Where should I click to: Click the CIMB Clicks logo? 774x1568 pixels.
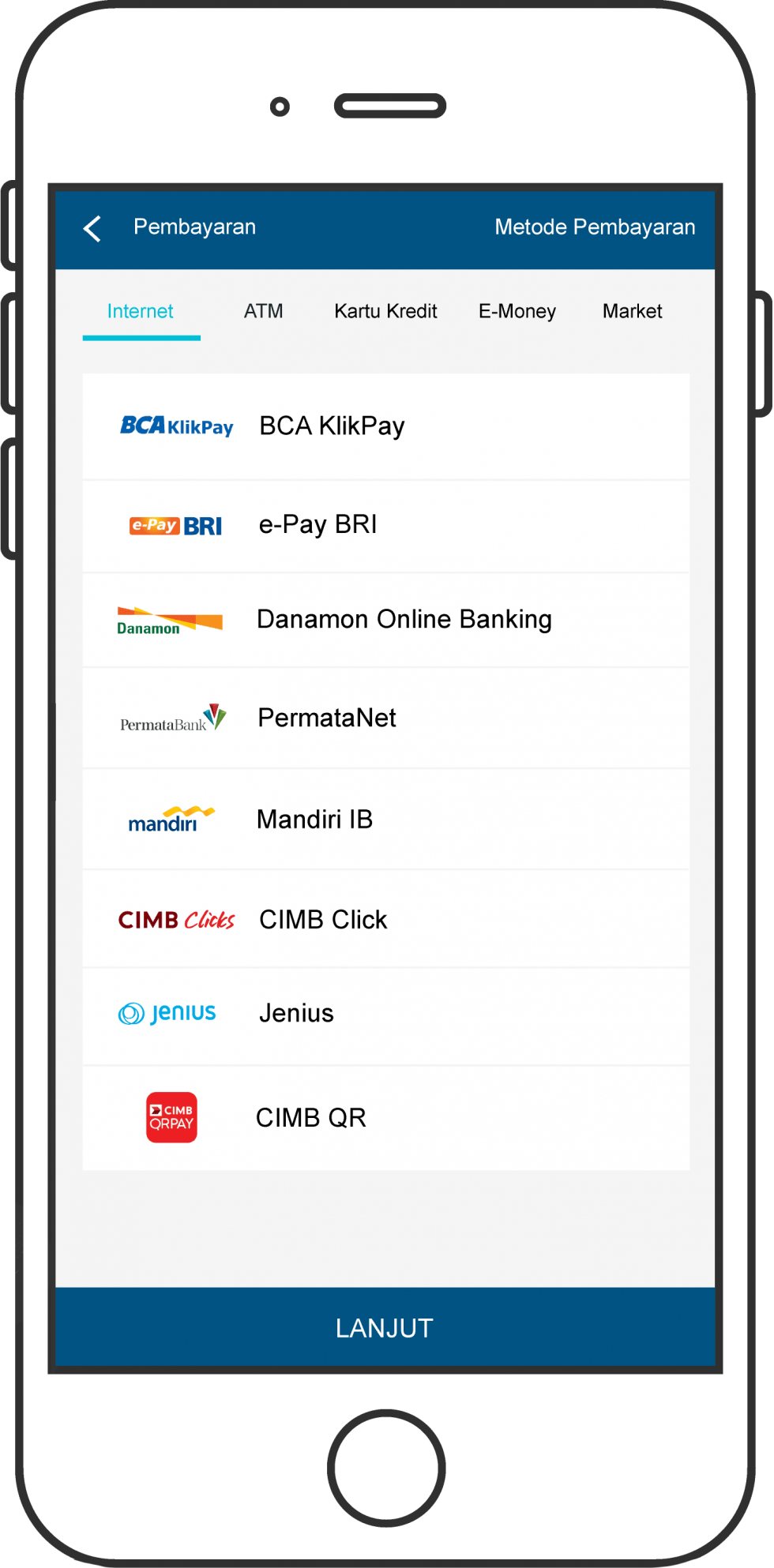tap(176, 919)
